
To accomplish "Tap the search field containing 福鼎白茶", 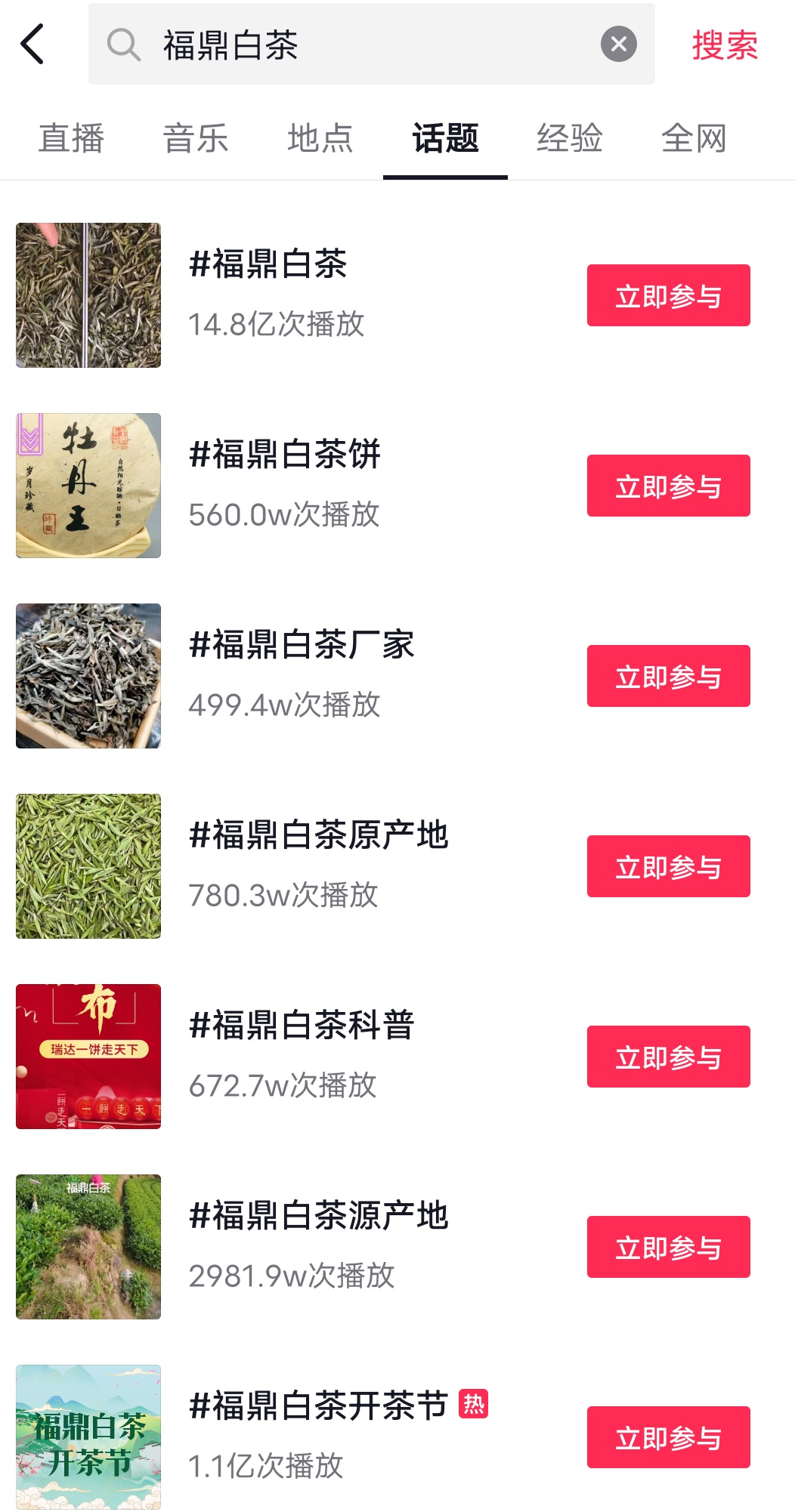I will [363, 45].
